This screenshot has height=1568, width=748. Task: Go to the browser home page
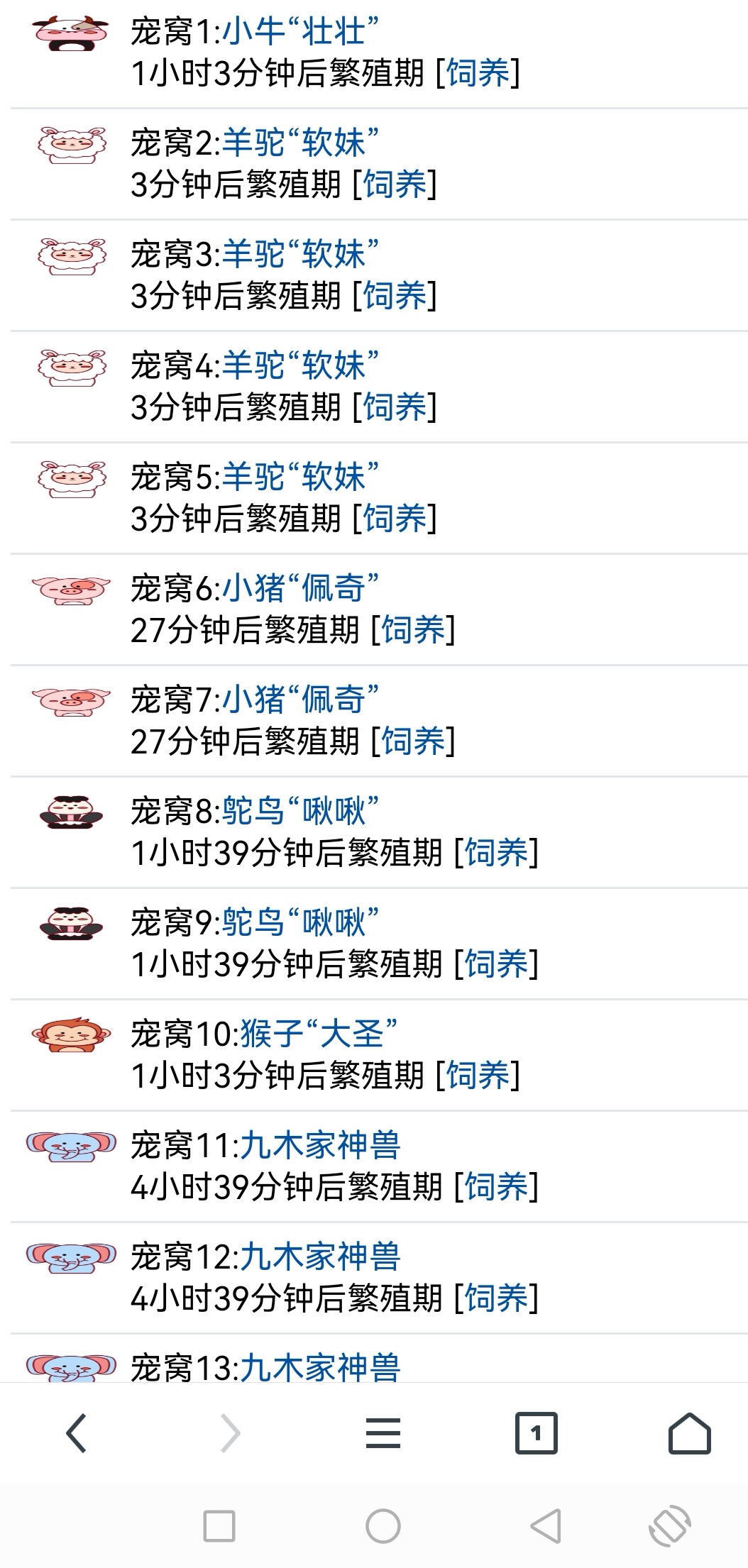coord(689,1434)
